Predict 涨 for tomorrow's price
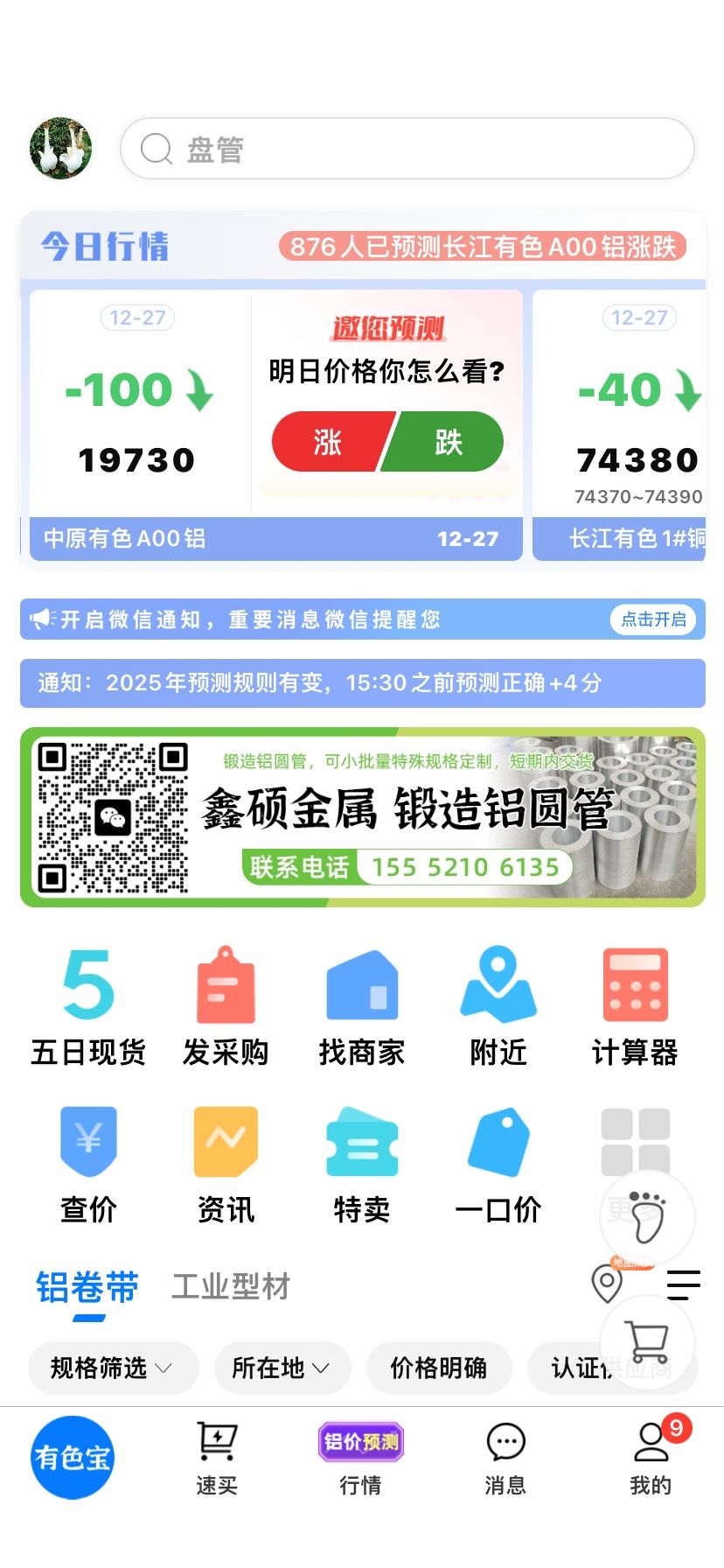 pyautogui.click(x=327, y=442)
